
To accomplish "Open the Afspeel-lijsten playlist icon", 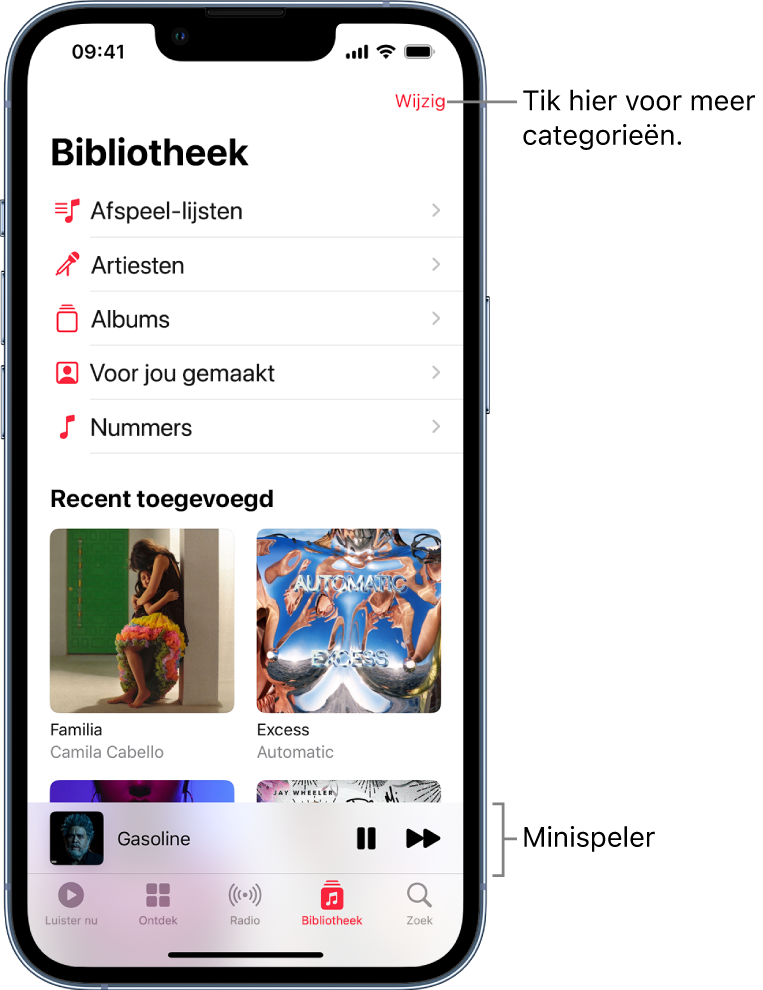I will pyautogui.click(x=66, y=210).
